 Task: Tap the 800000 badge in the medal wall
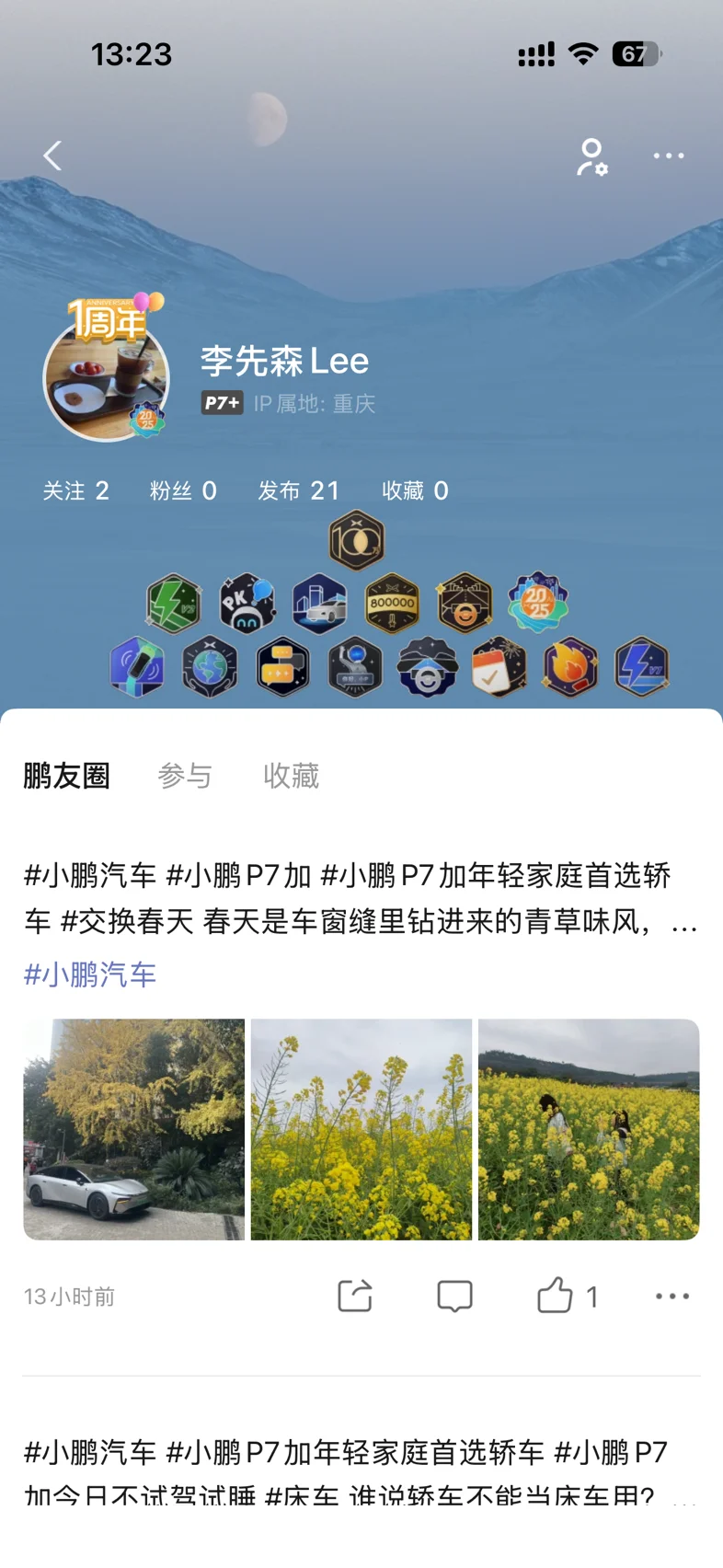[x=392, y=604]
